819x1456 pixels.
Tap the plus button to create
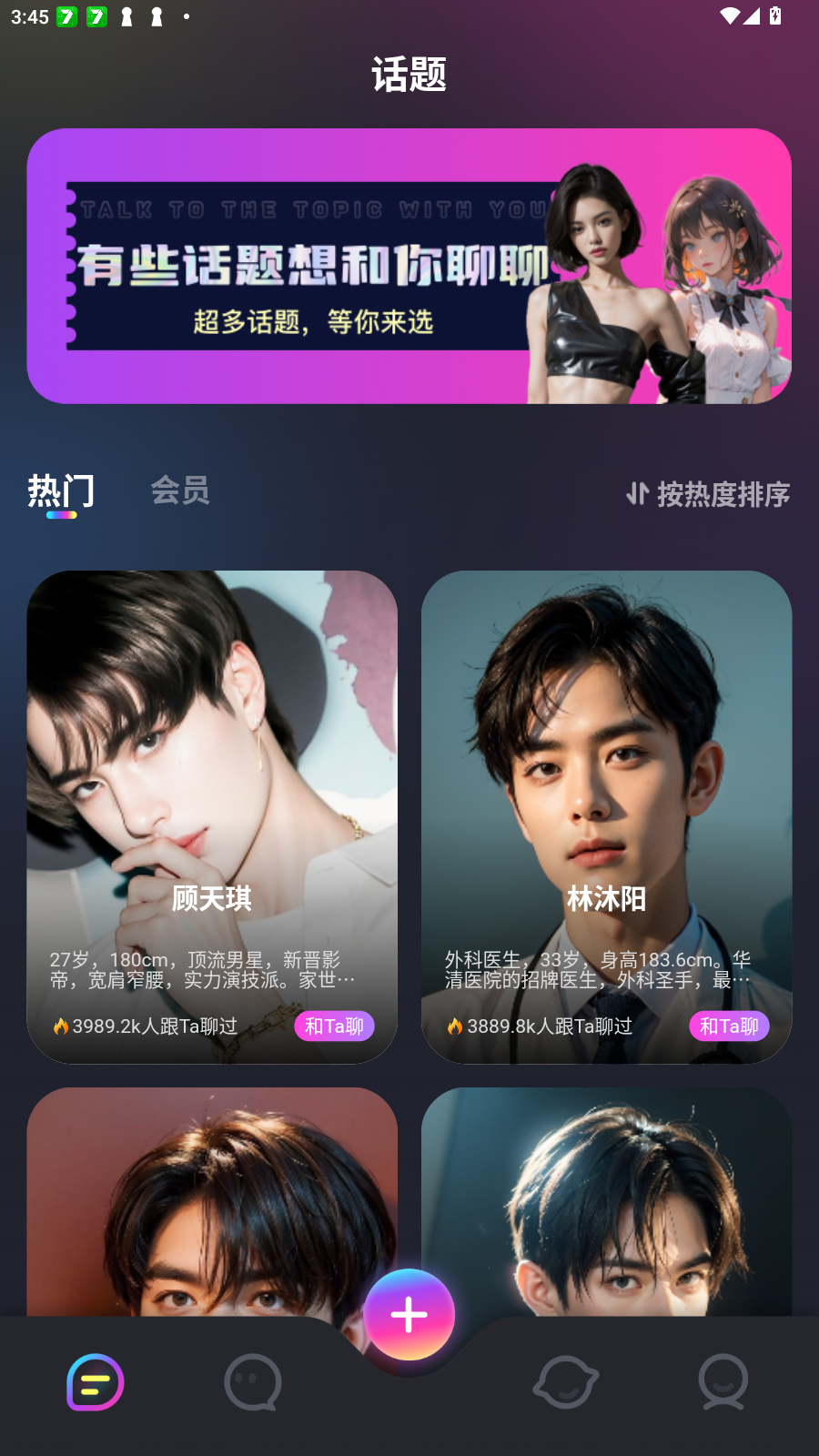click(409, 1315)
